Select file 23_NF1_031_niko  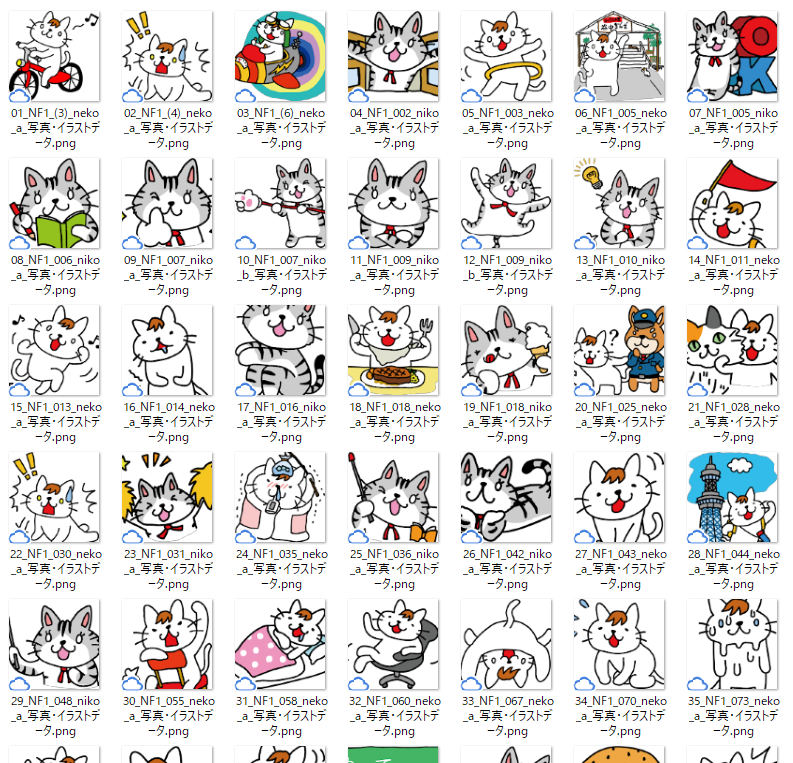point(168,498)
